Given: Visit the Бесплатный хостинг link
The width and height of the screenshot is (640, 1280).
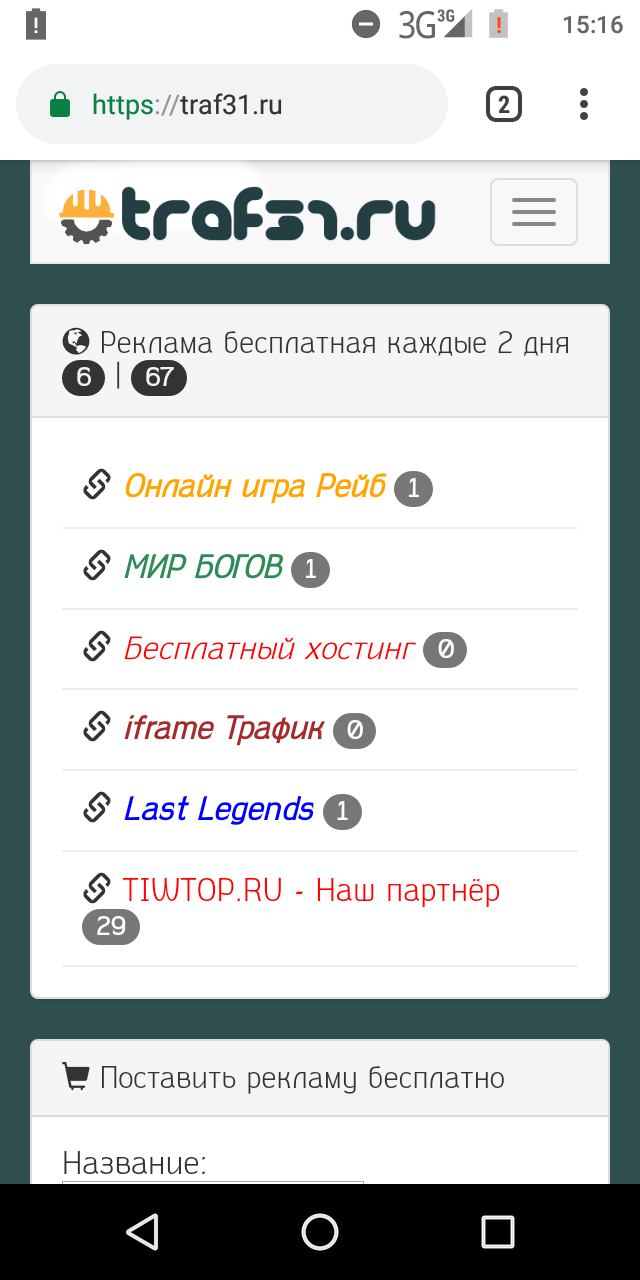Looking at the screenshot, I should (x=268, y=649).
